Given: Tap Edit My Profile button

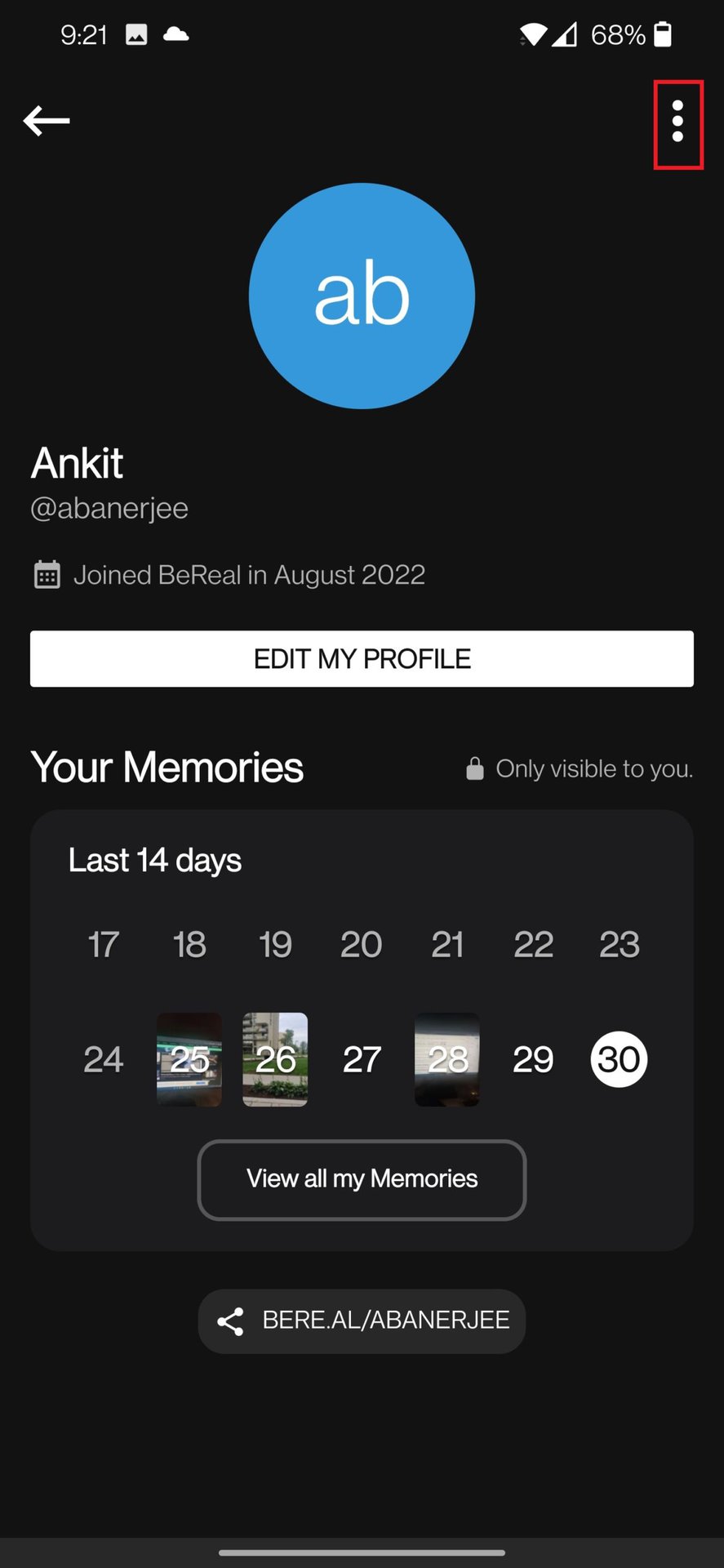Looking at the screenshot, I should (362, 658).
